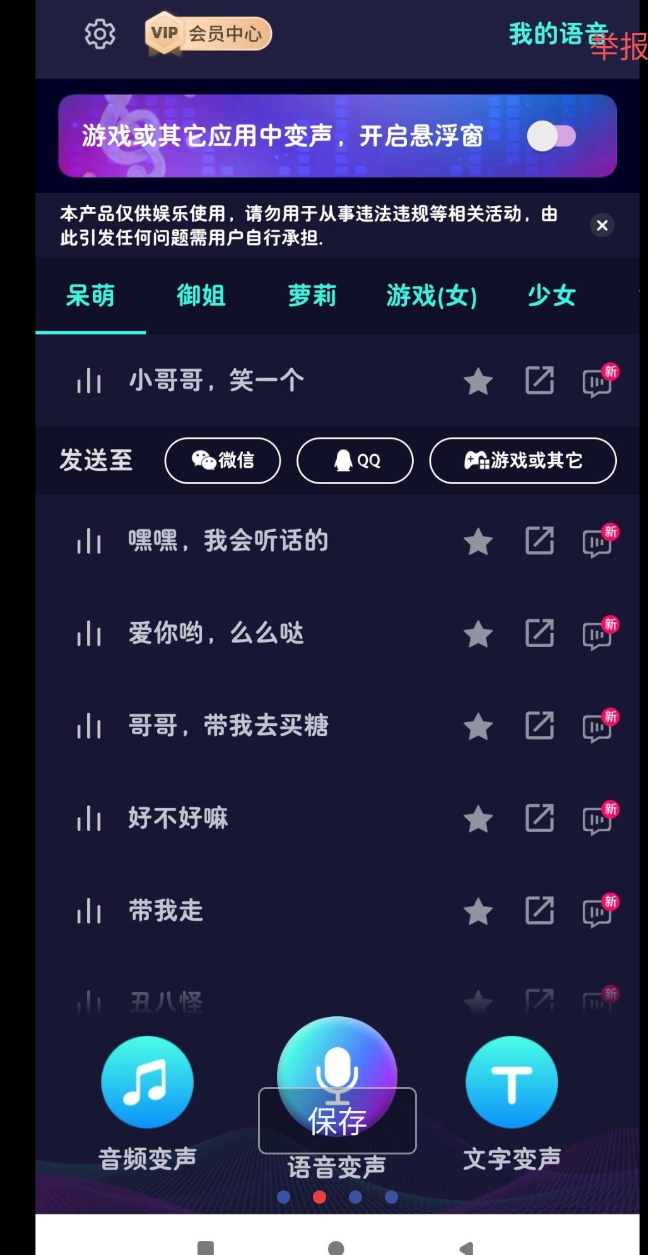The height and width of the screenshot is (1255, 648).
Task: Open the VIP 会员中心 badge
Action: (x=208, y=34)
